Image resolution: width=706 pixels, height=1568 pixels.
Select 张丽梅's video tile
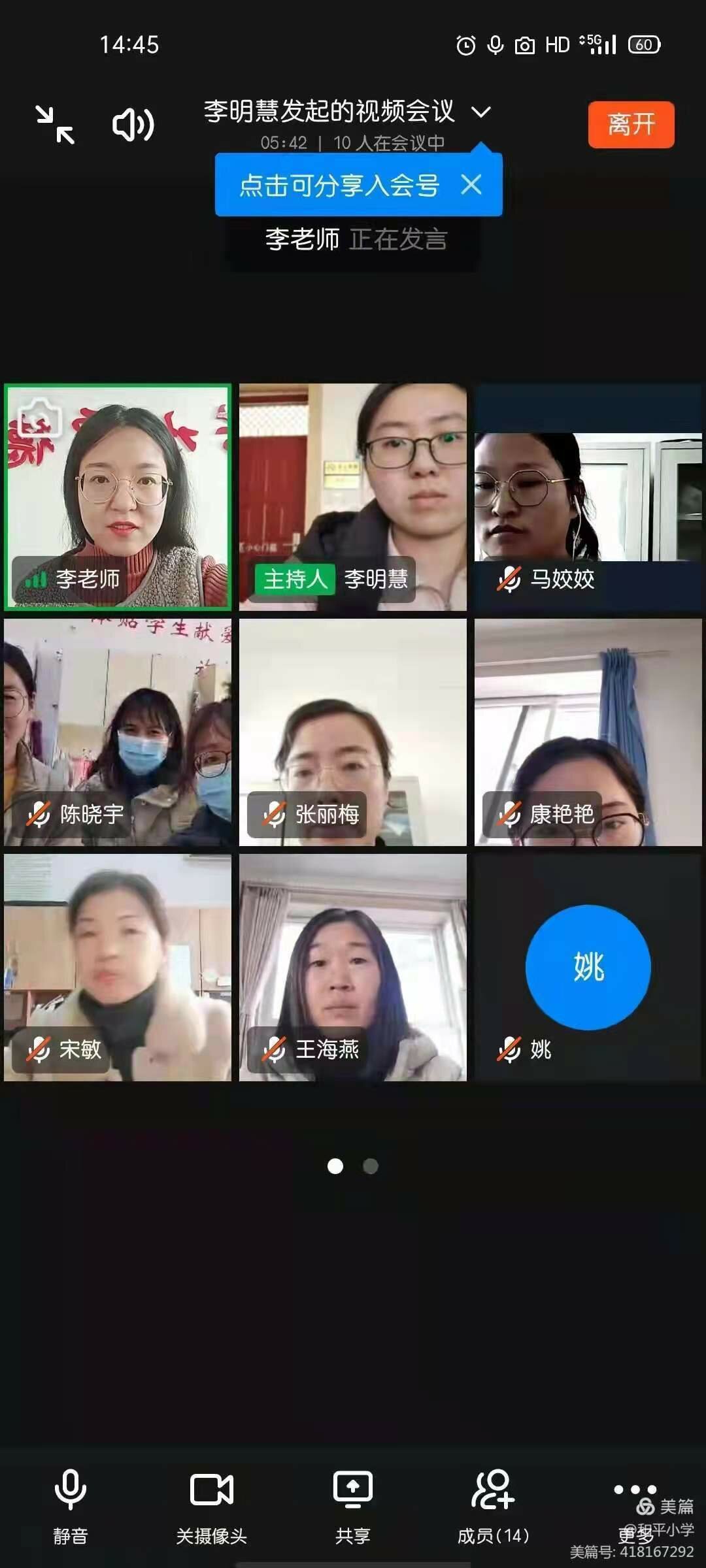353,732
